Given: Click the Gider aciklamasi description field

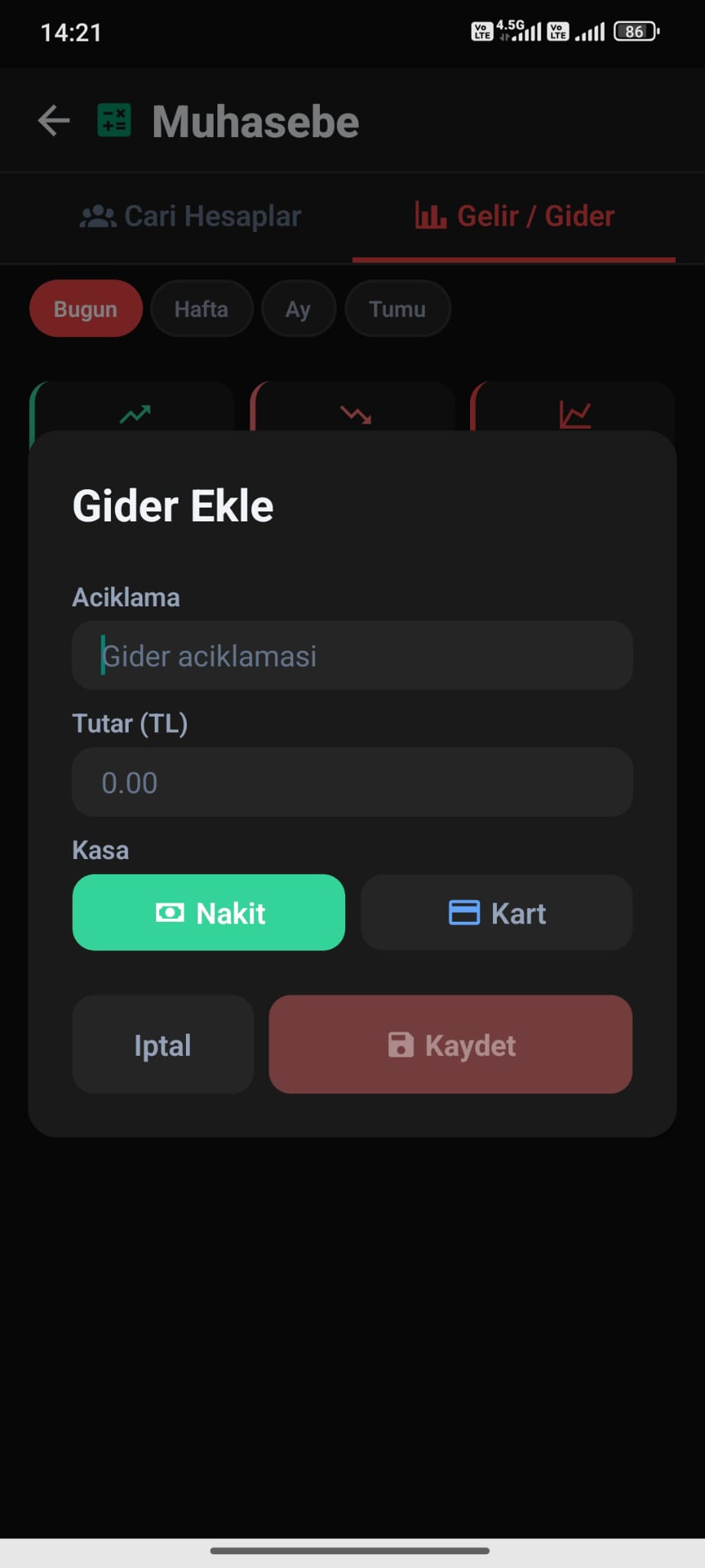Looking at the screenshot, I should coord(351,655).
